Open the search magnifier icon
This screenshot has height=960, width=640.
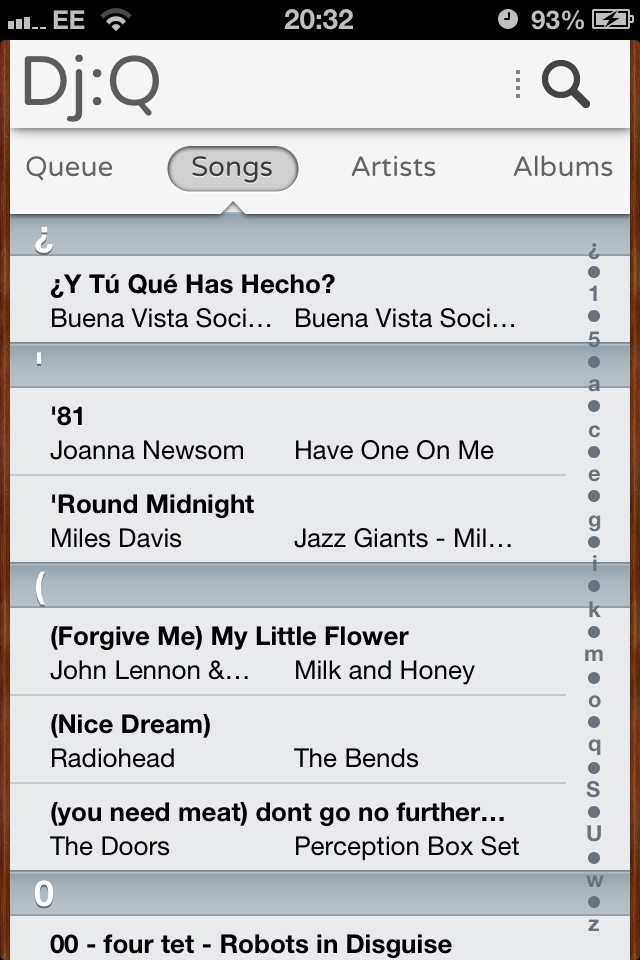[x=566, y=84]
